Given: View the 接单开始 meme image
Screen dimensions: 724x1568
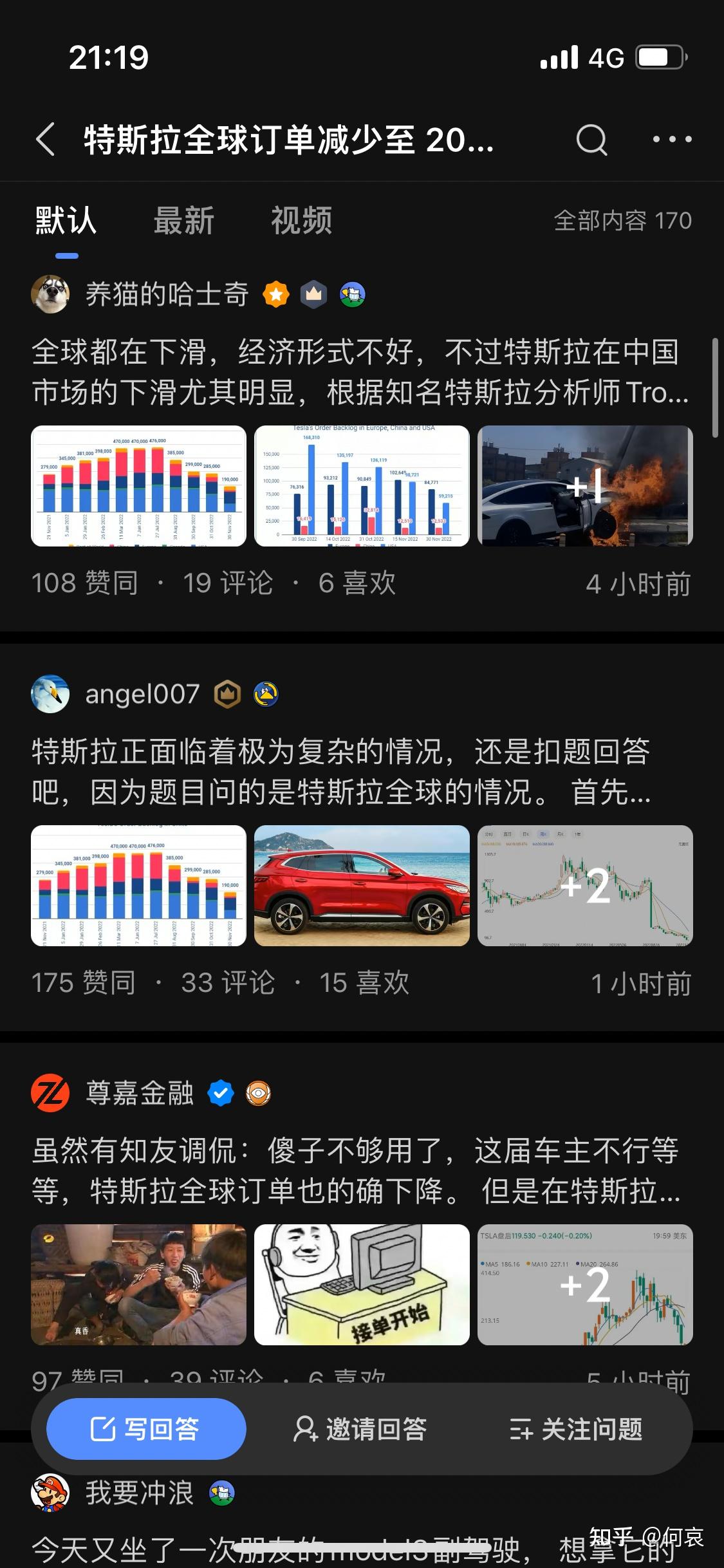Looking at the screenshot, I should [x=362, y=1285].
